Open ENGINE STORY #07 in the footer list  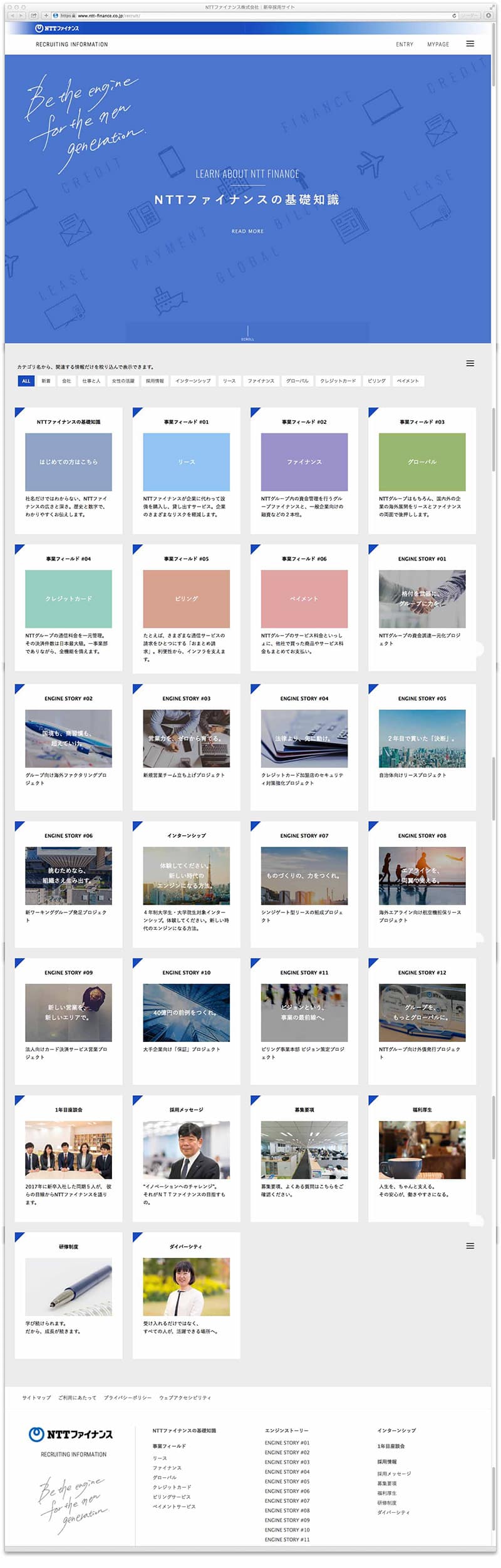click(x=287, y=1500)
